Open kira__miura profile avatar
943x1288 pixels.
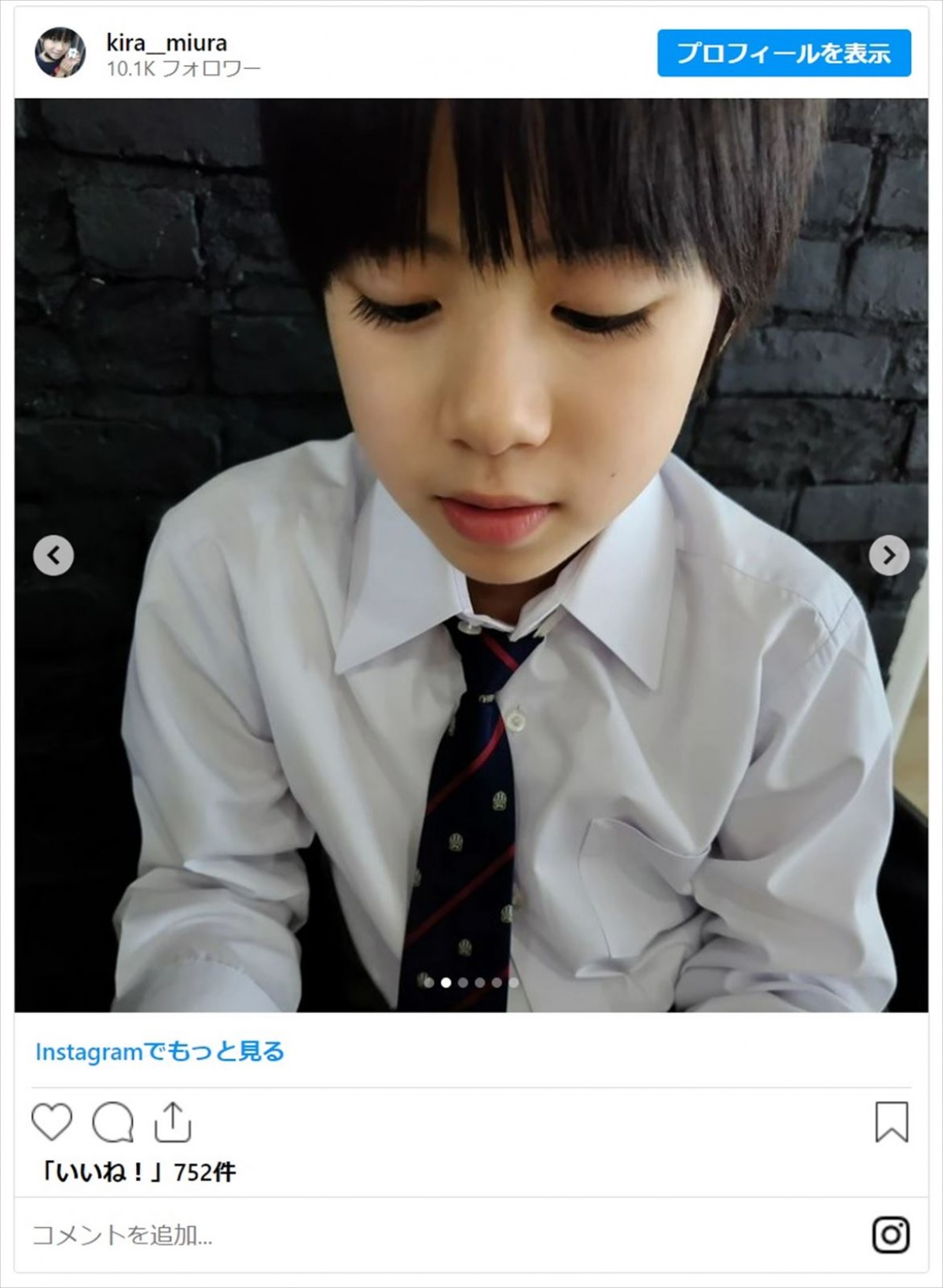60,53
